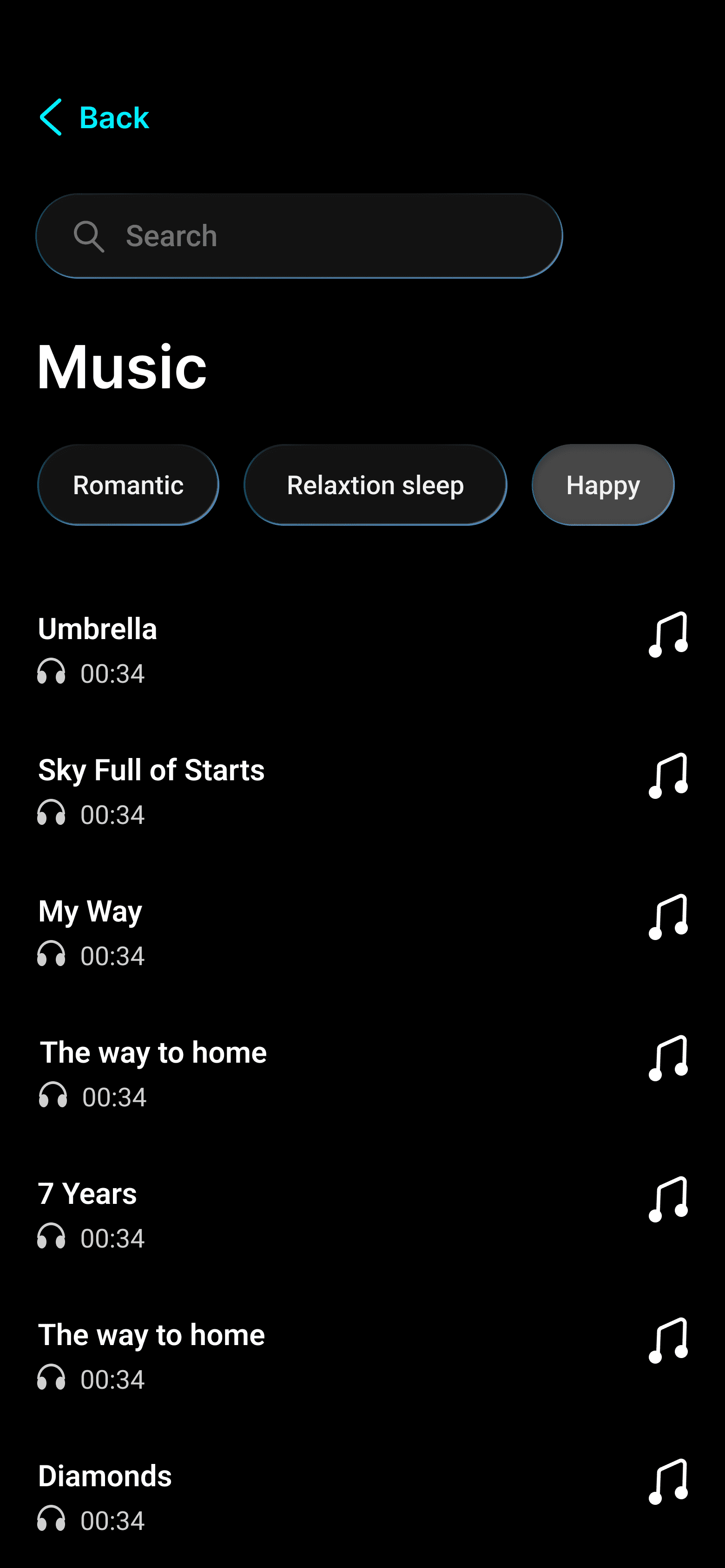Filter by Relaxtion sleep
The height and width of the screenshot is (1568, 725).
tap(376, 485)
